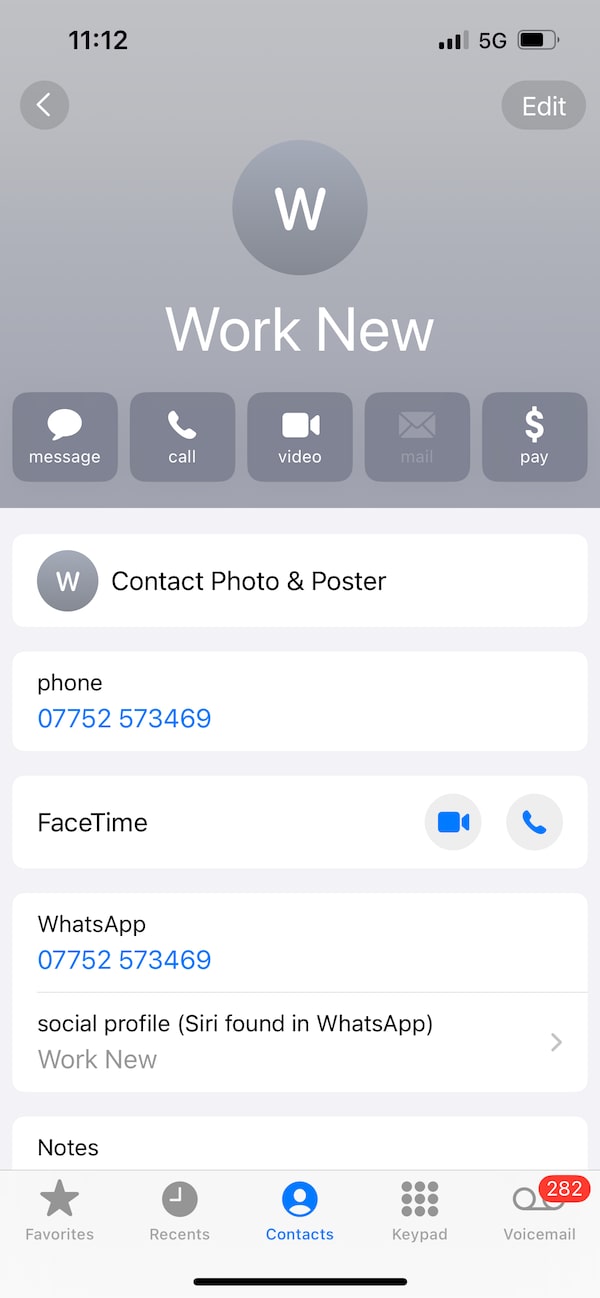The width and height of the screenshot is (600, 1298).
Task: Start a video call with Work New
Action: point(300,437)
